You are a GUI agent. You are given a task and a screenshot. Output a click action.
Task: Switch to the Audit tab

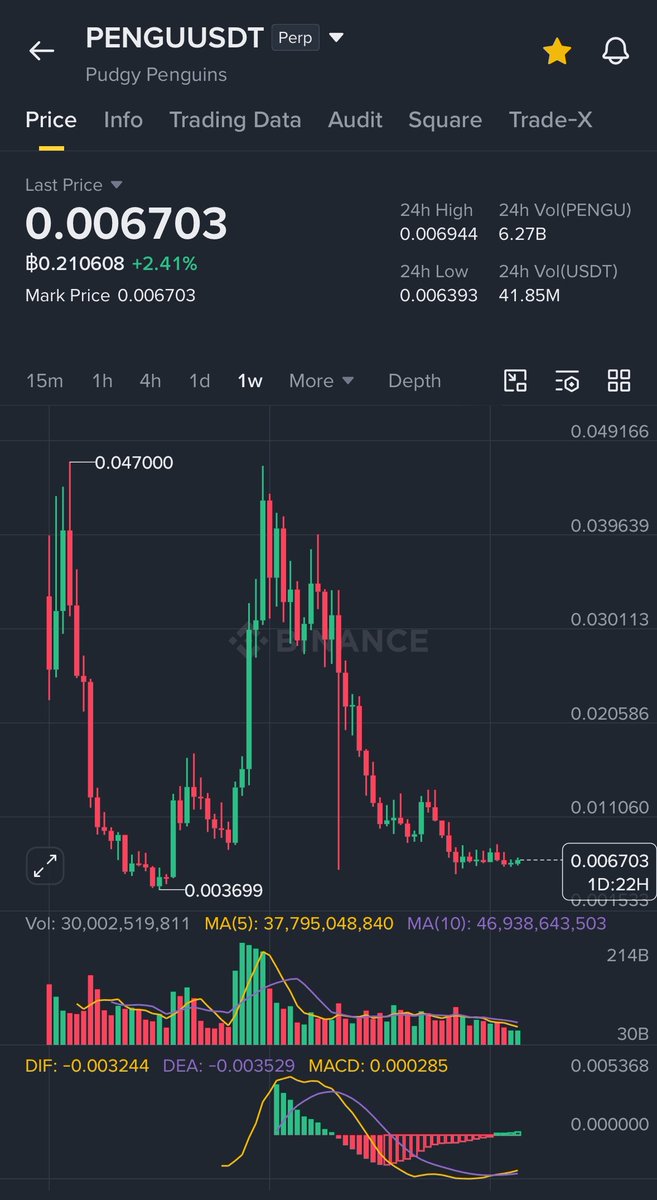coord(355,120)
